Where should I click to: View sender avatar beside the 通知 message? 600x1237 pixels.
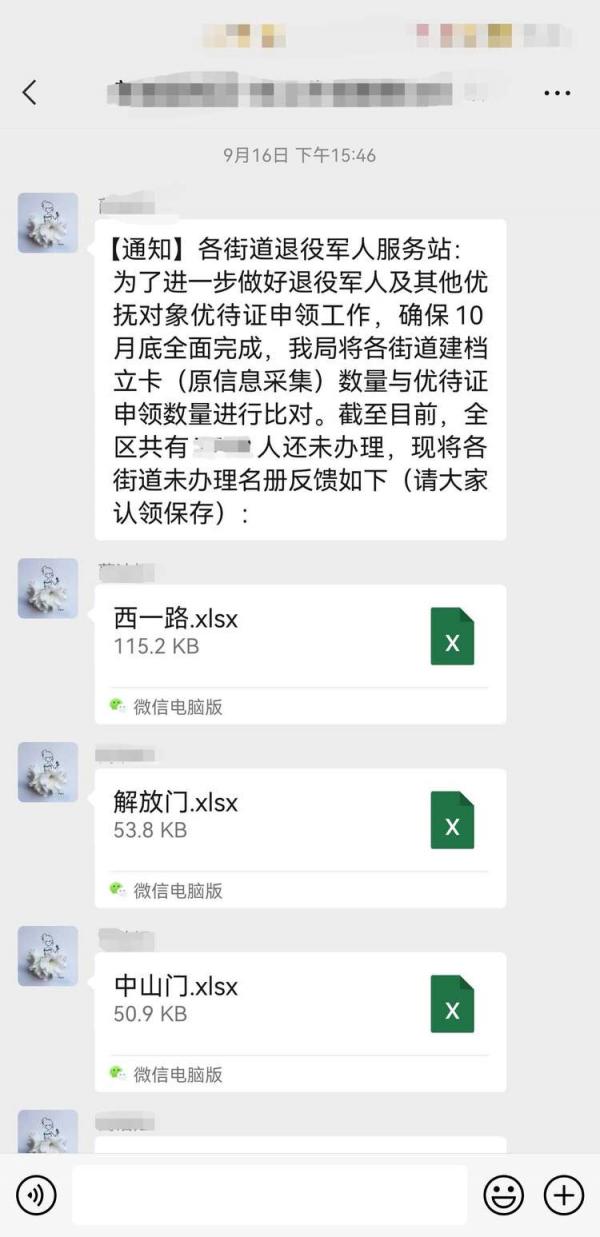(x=48, y=223)
